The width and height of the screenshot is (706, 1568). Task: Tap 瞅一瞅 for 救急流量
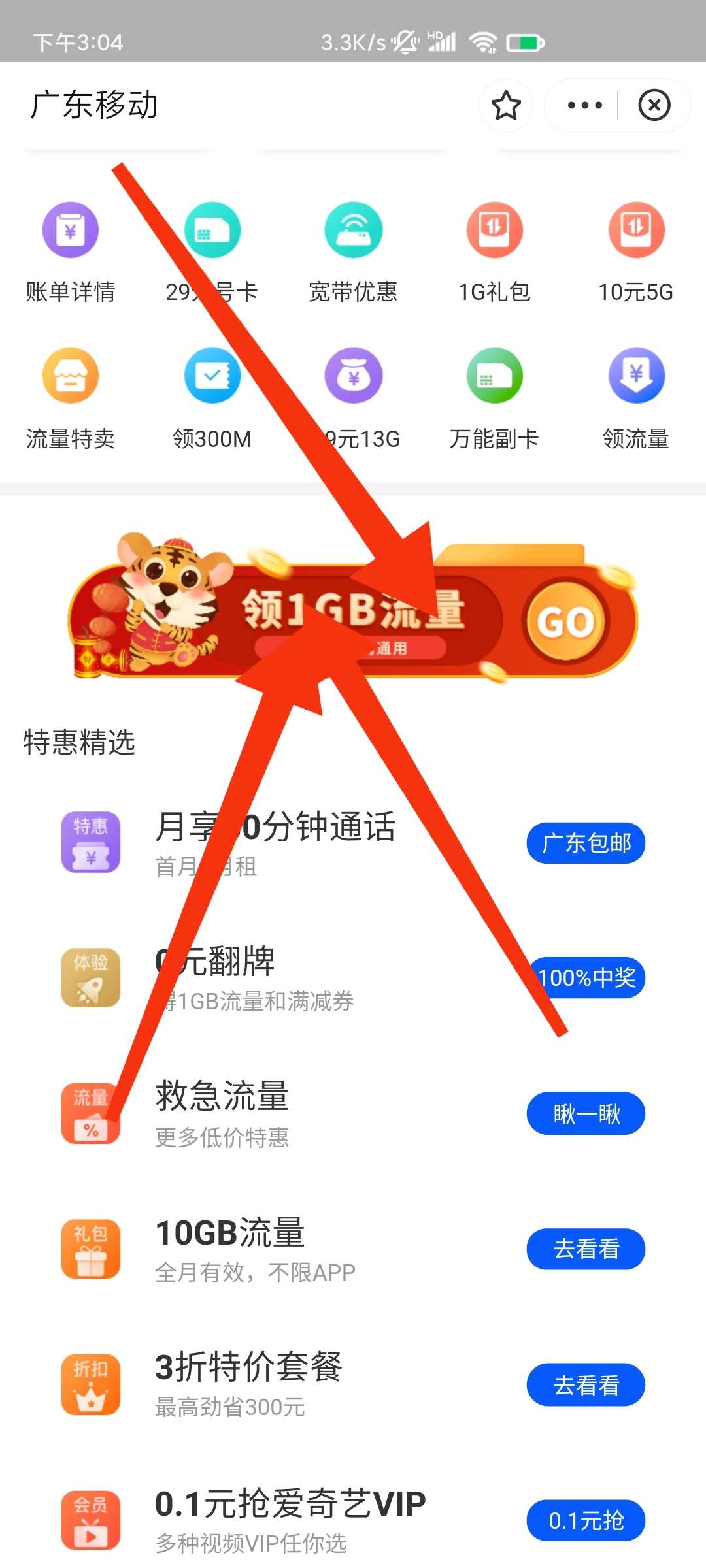coord(586,1113)
